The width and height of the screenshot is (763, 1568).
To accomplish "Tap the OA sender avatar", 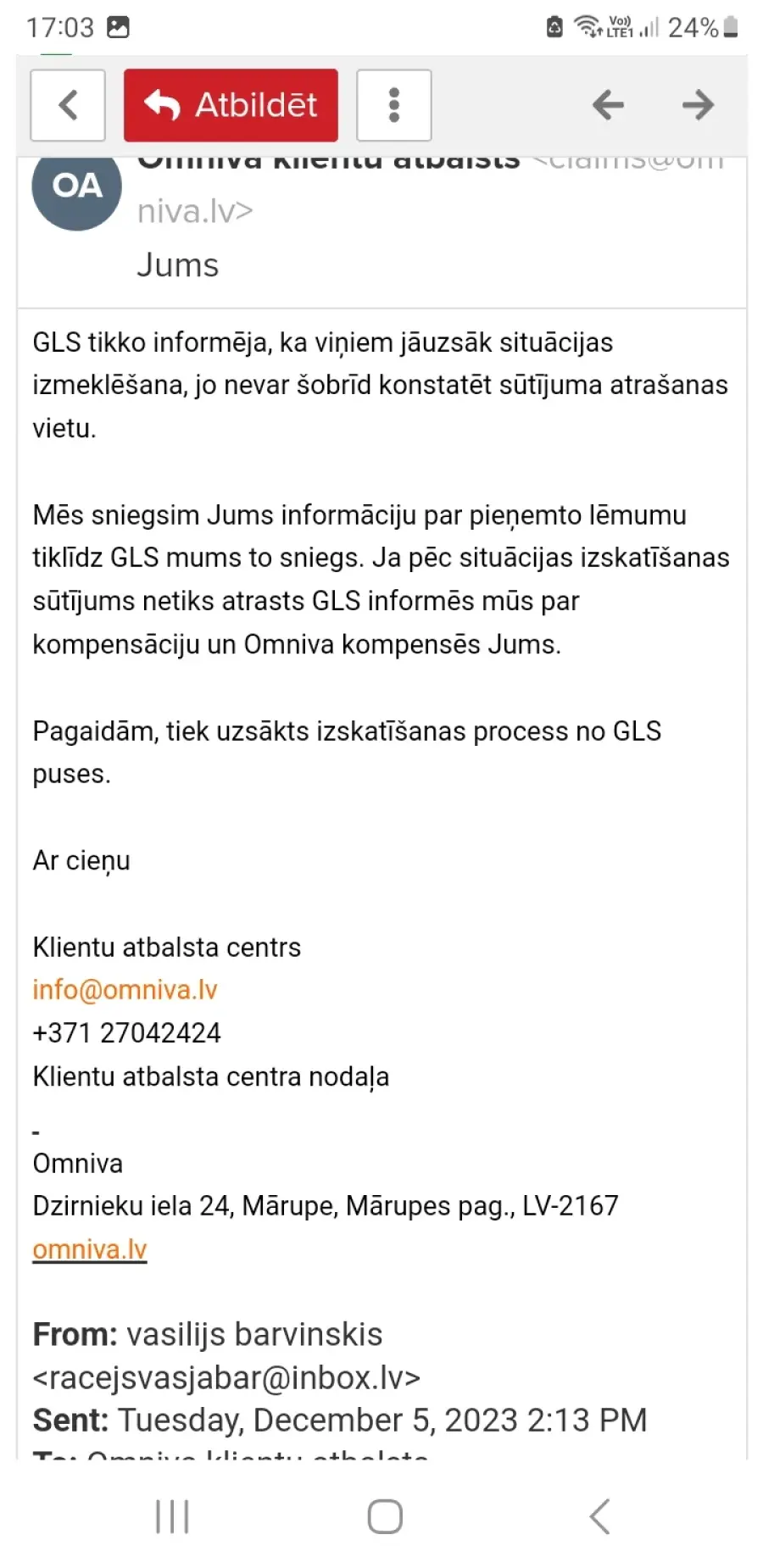I will point(77,186).
